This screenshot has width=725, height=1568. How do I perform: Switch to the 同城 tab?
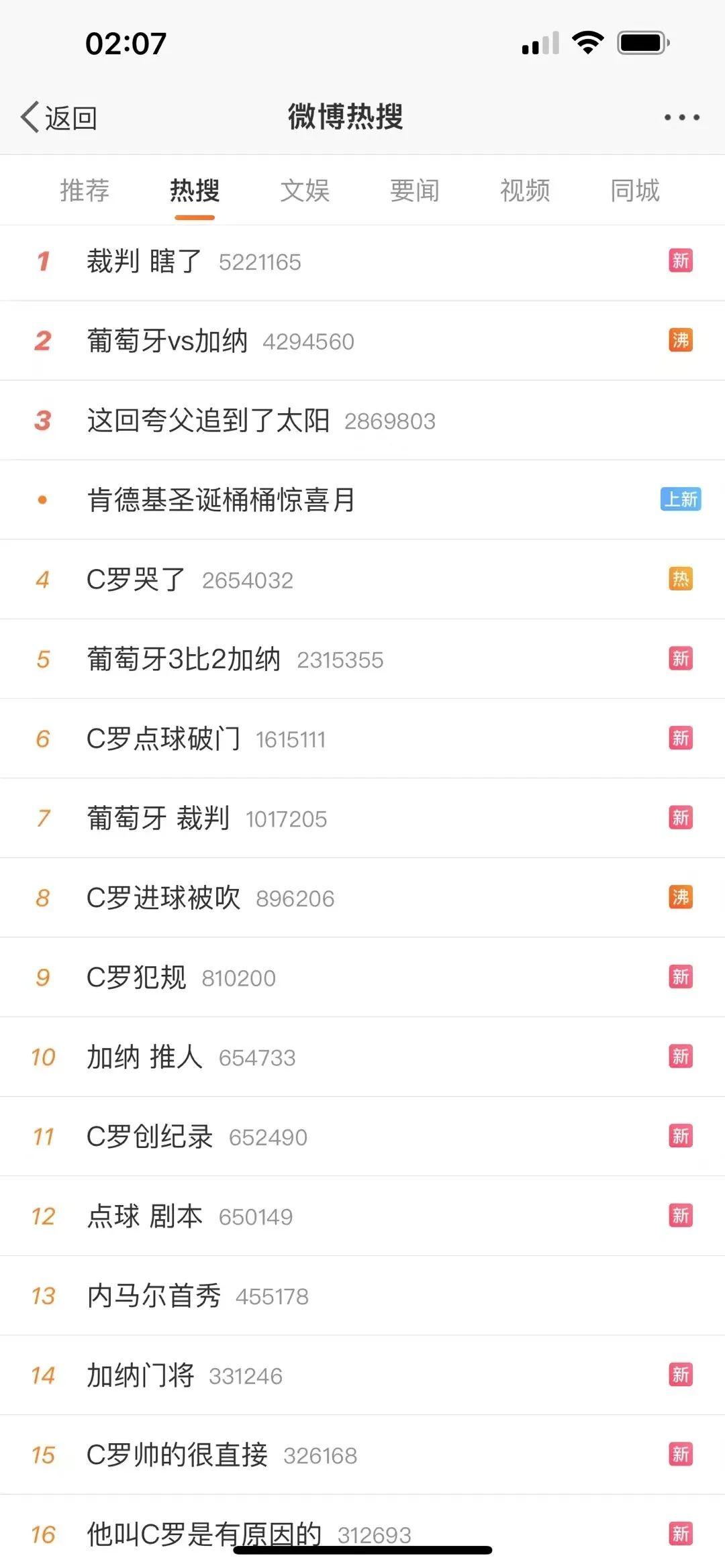click(635, 191)
